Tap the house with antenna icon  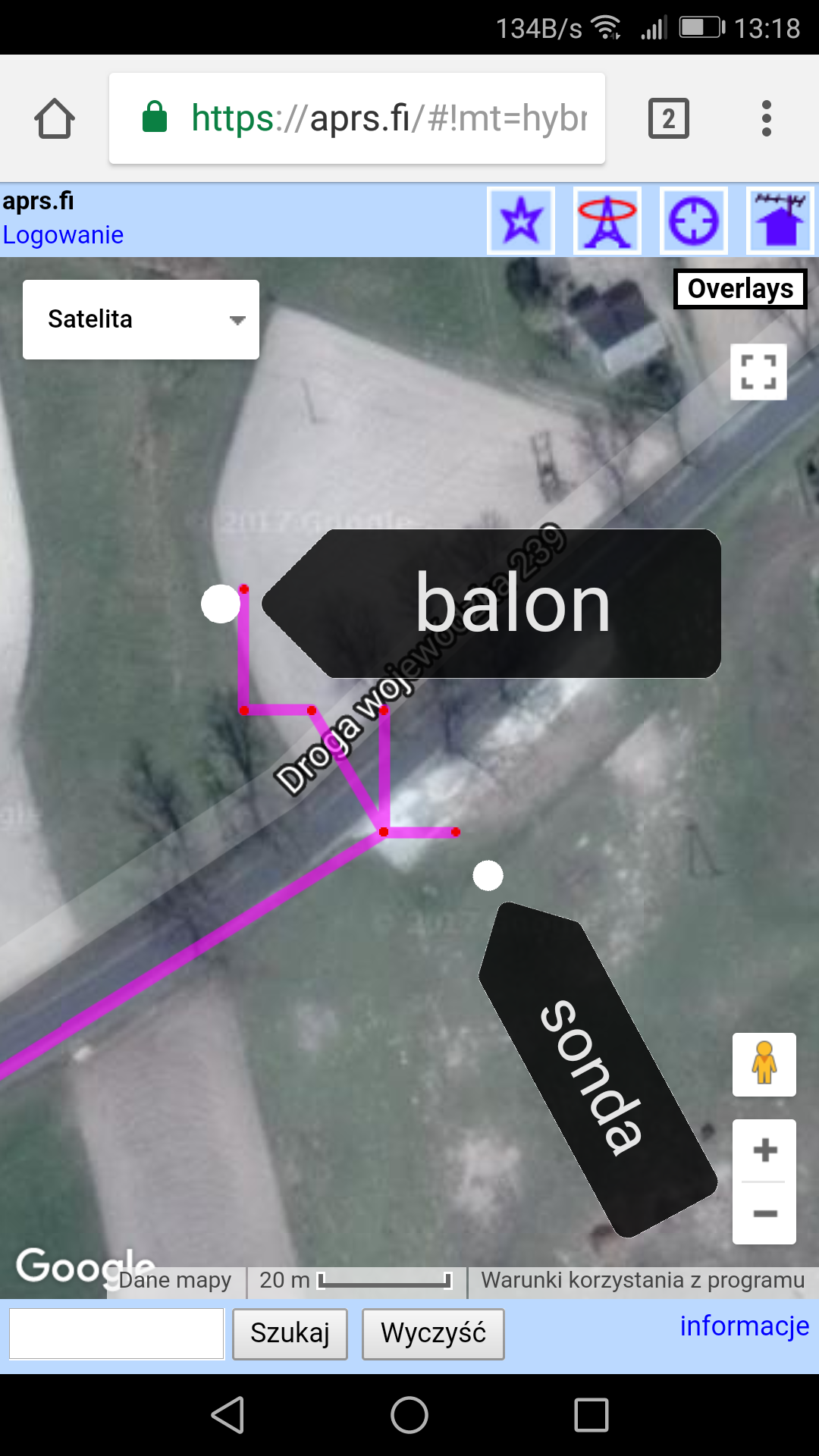[780, 221]
